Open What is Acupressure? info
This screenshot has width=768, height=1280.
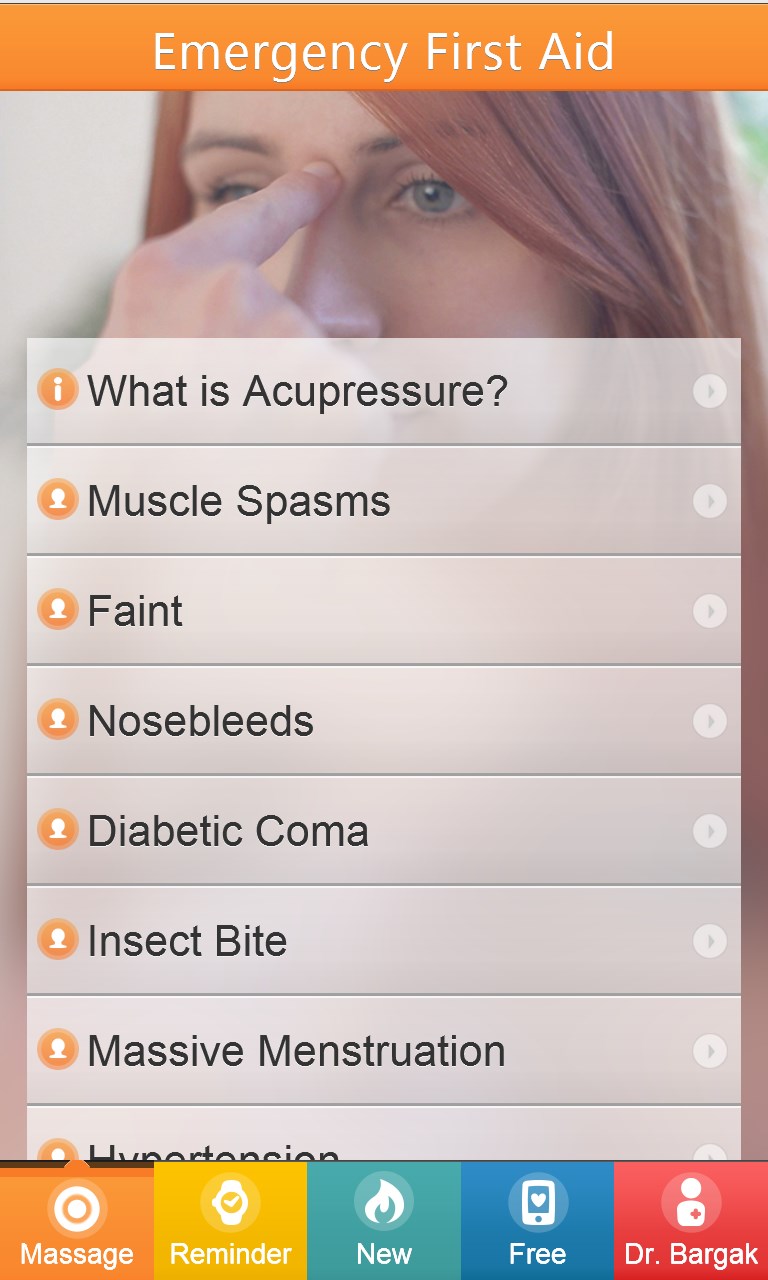pos(384,391)
